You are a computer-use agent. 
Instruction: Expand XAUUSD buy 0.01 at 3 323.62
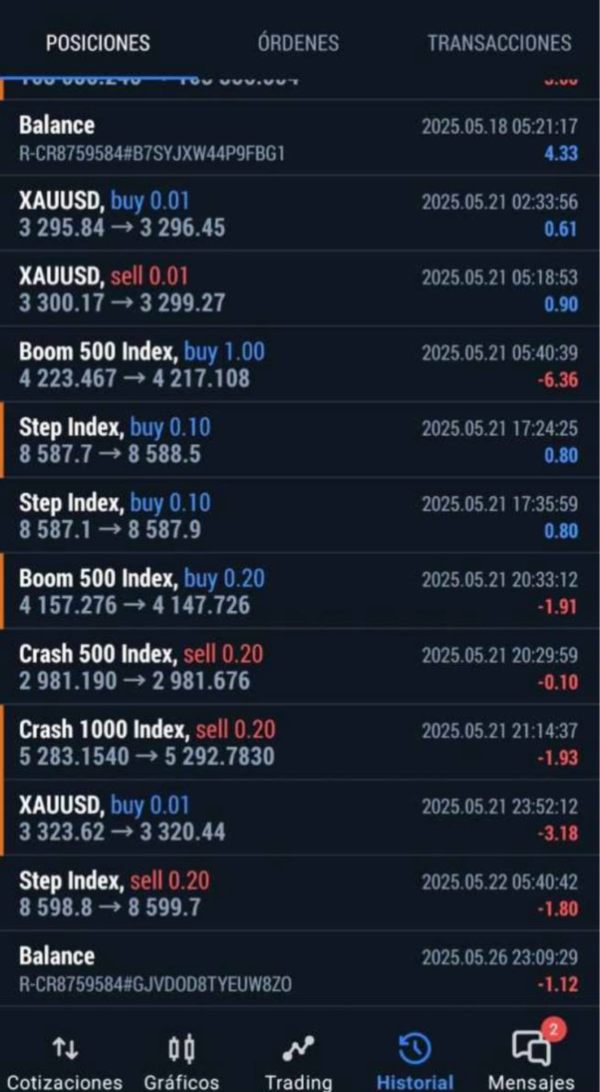click(300, 818)
